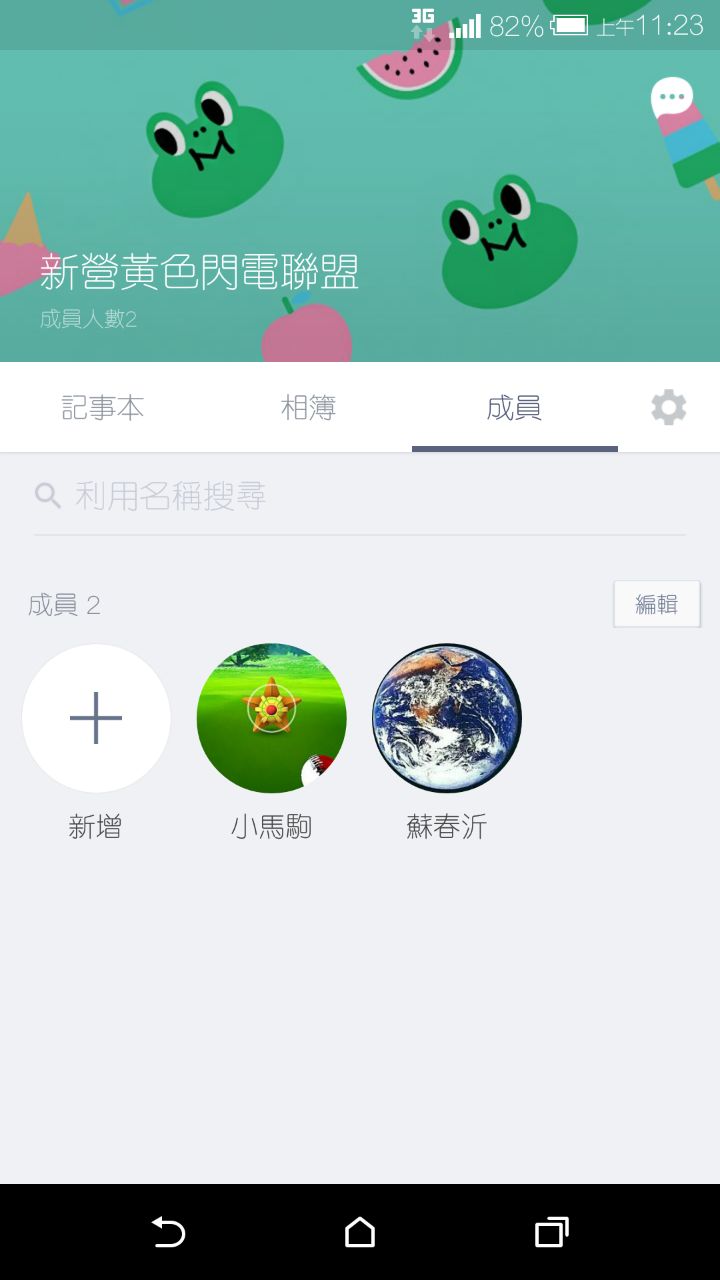Open member 蘇春沂's profile
This screenshot has width=720, height=1280.
pos(447,718)
